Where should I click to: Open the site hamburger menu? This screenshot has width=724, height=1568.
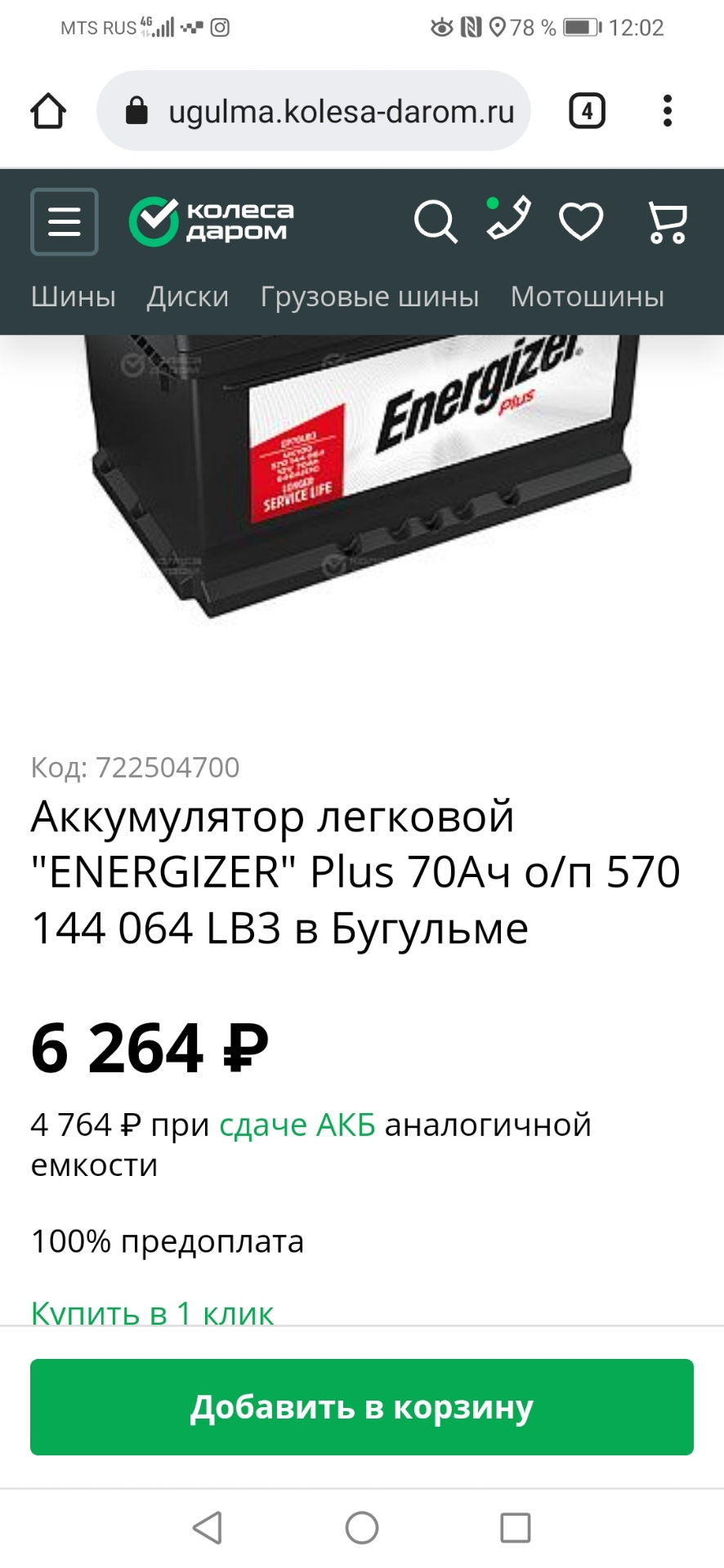65,222
